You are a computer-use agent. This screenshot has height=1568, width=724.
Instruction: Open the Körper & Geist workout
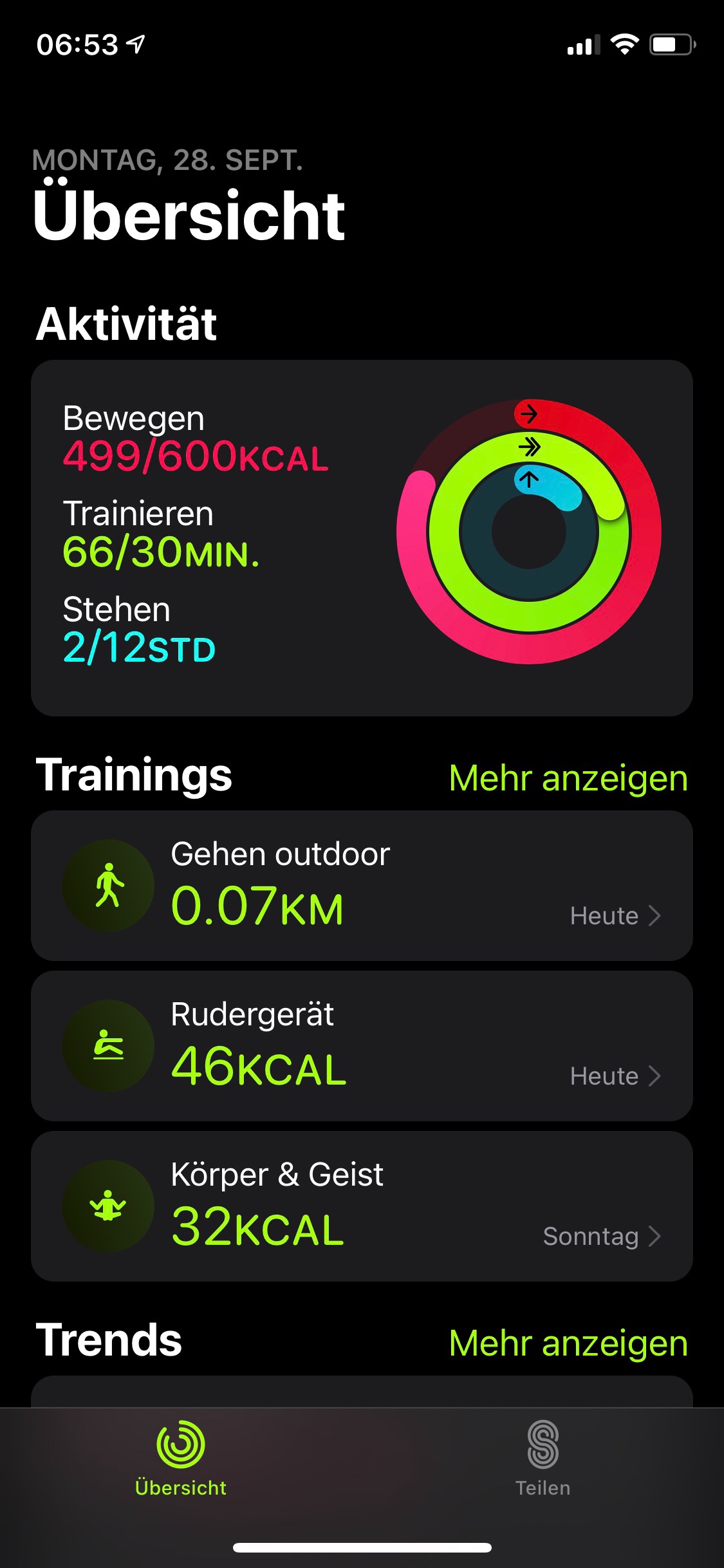tap(362, 1206)
